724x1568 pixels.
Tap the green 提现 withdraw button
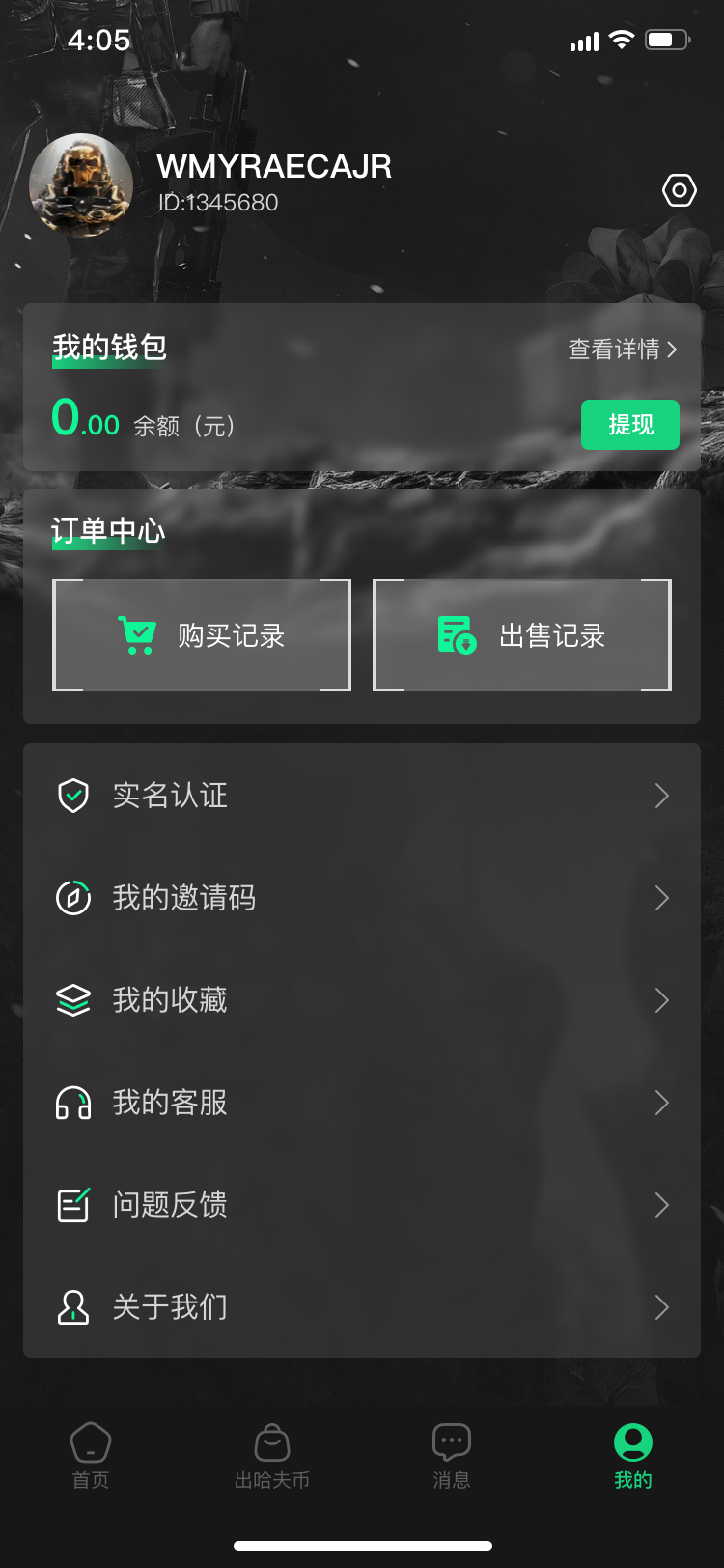(629, 425)
